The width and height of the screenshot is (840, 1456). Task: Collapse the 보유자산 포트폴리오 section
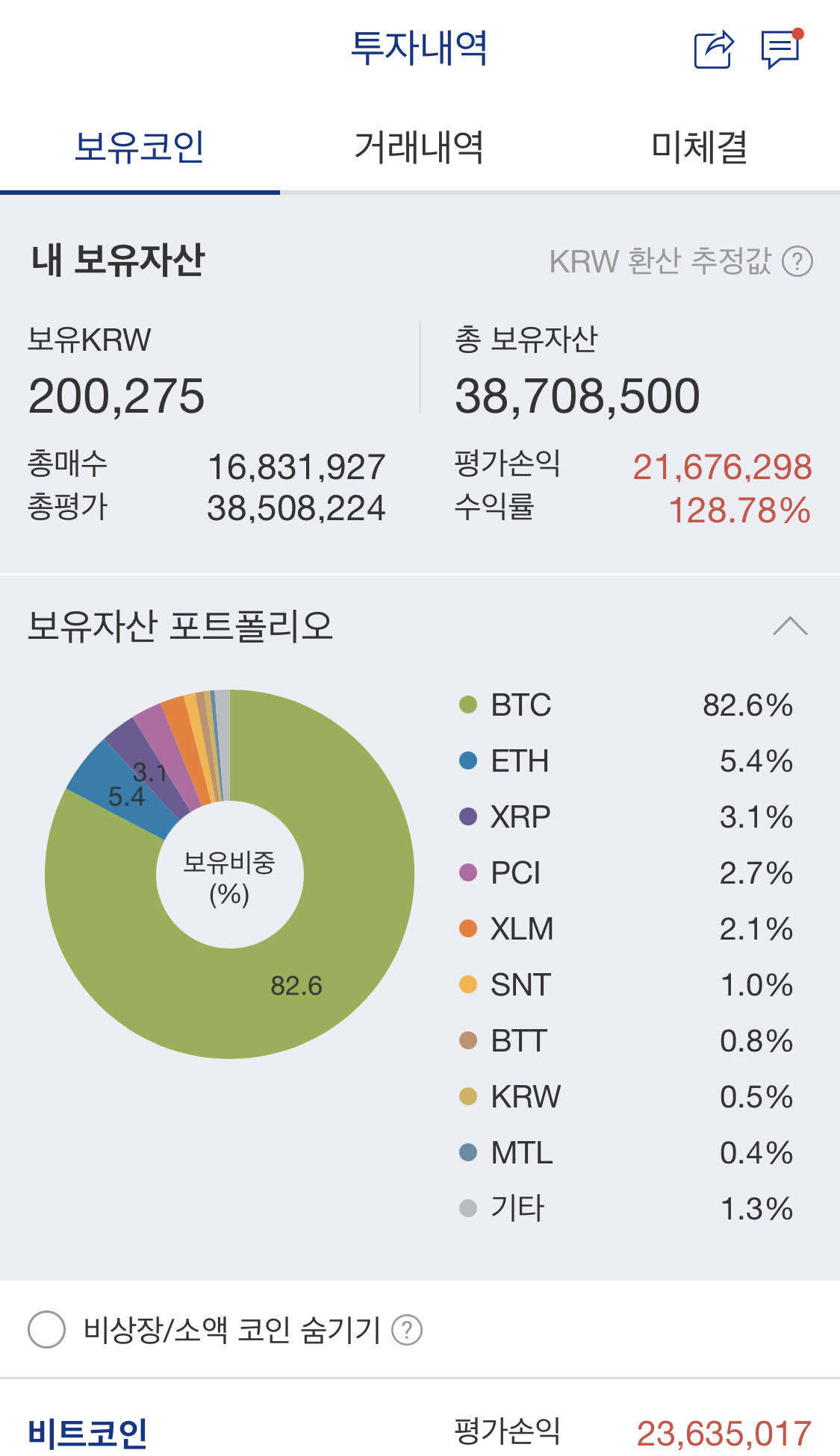click(790, 625)
